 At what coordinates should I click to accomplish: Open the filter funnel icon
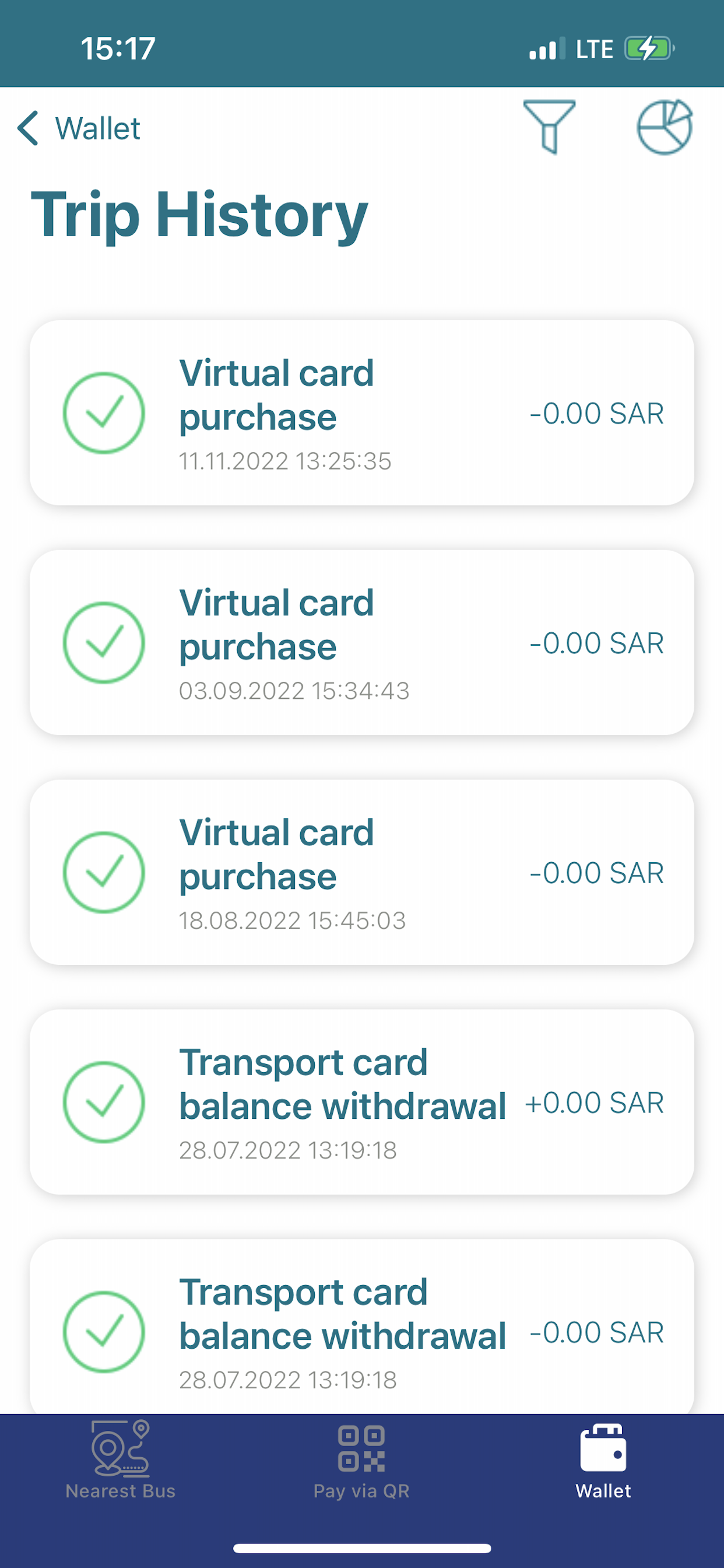pos(549,127)
